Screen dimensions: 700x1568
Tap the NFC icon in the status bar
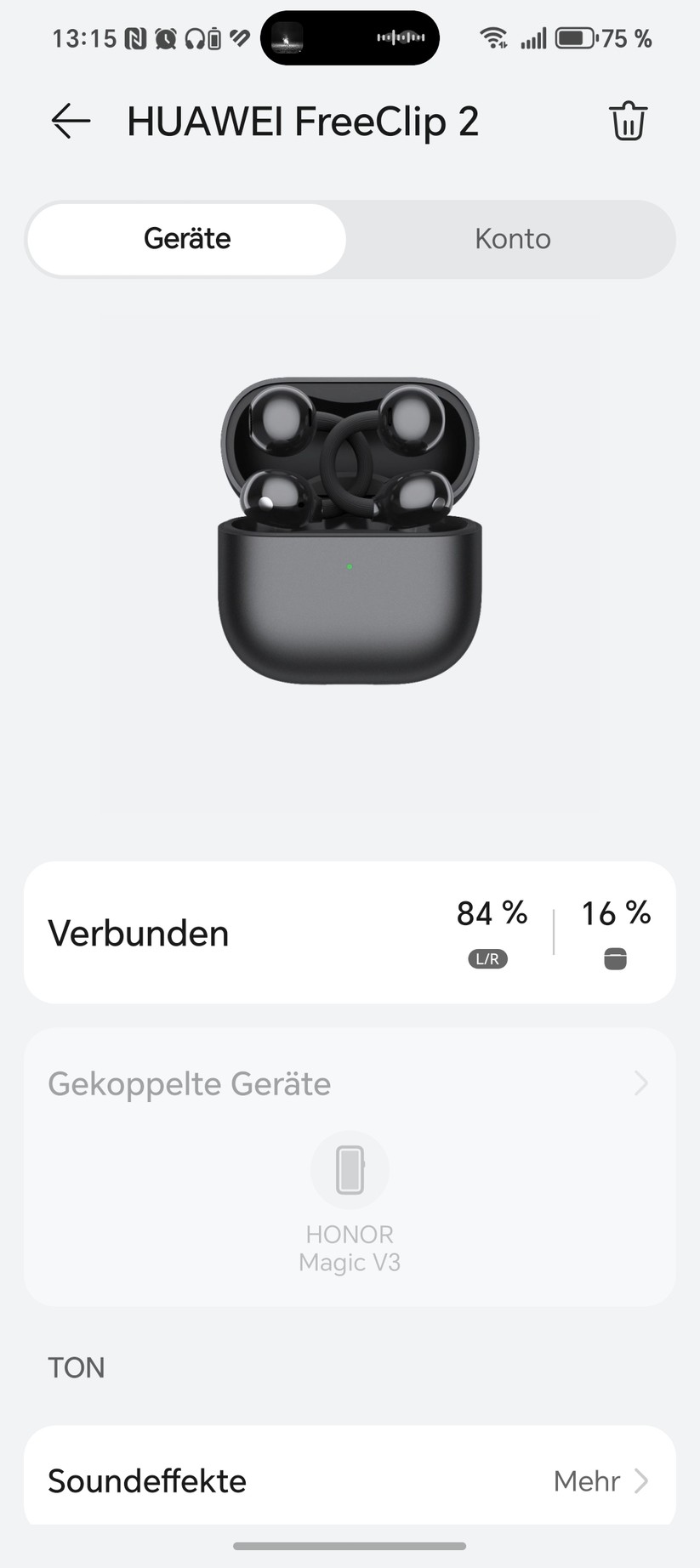click(134, 37)
